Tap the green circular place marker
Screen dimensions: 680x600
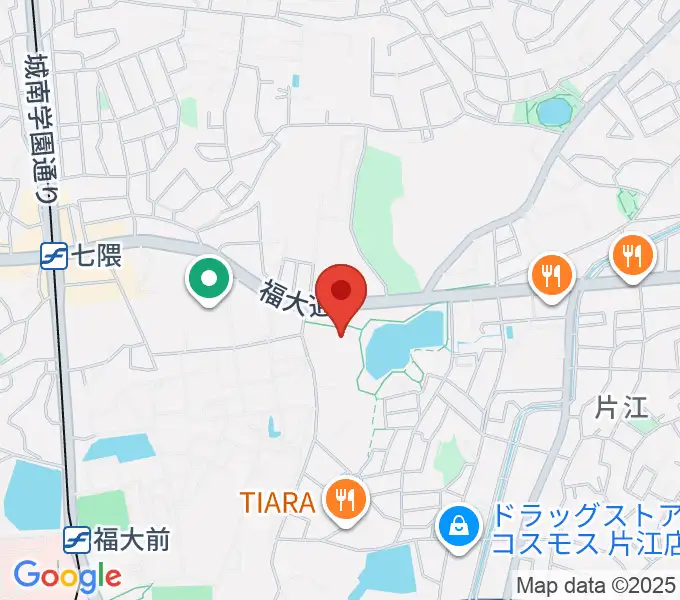209,280
